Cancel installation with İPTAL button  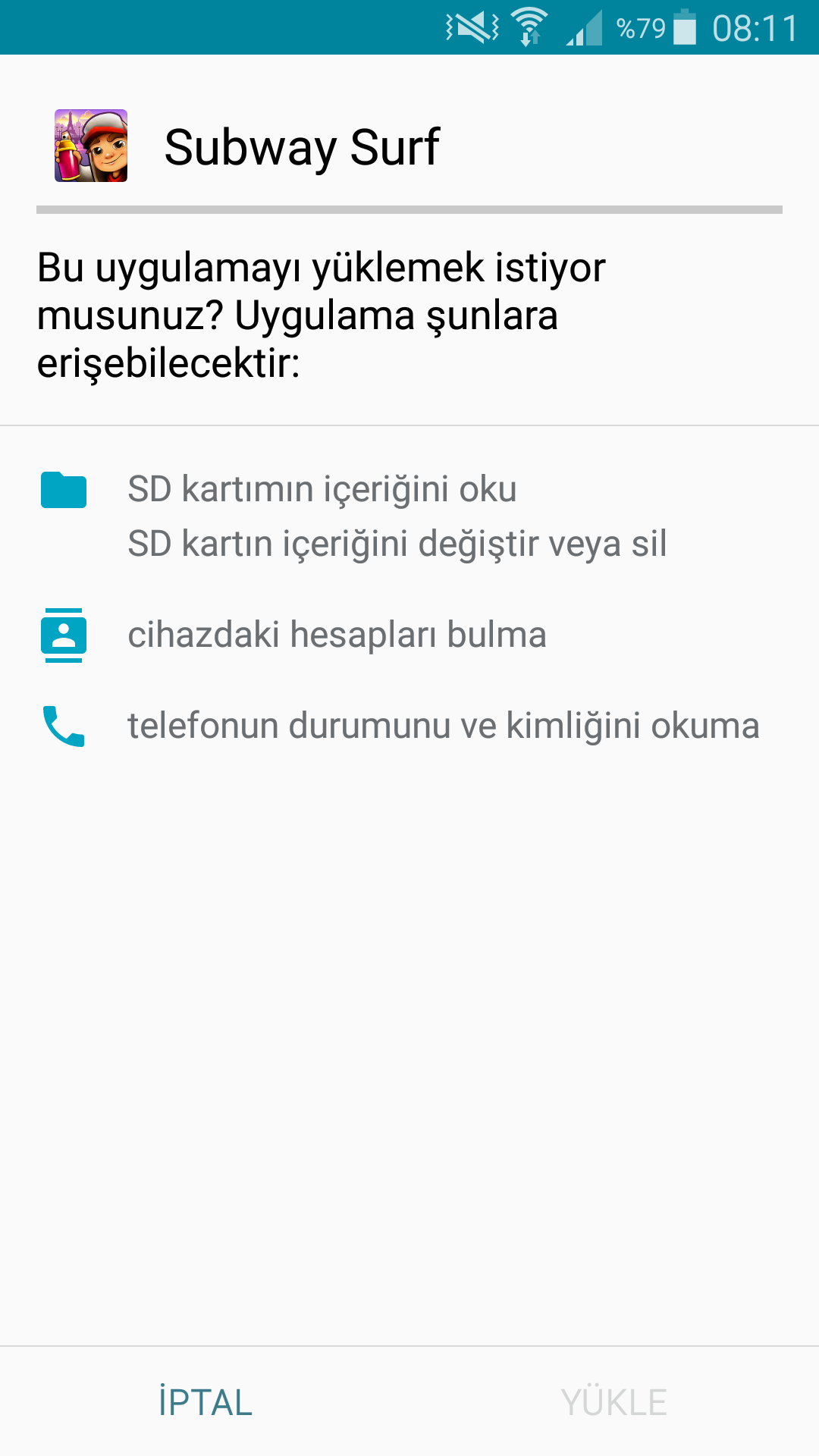click(205, 1402)
